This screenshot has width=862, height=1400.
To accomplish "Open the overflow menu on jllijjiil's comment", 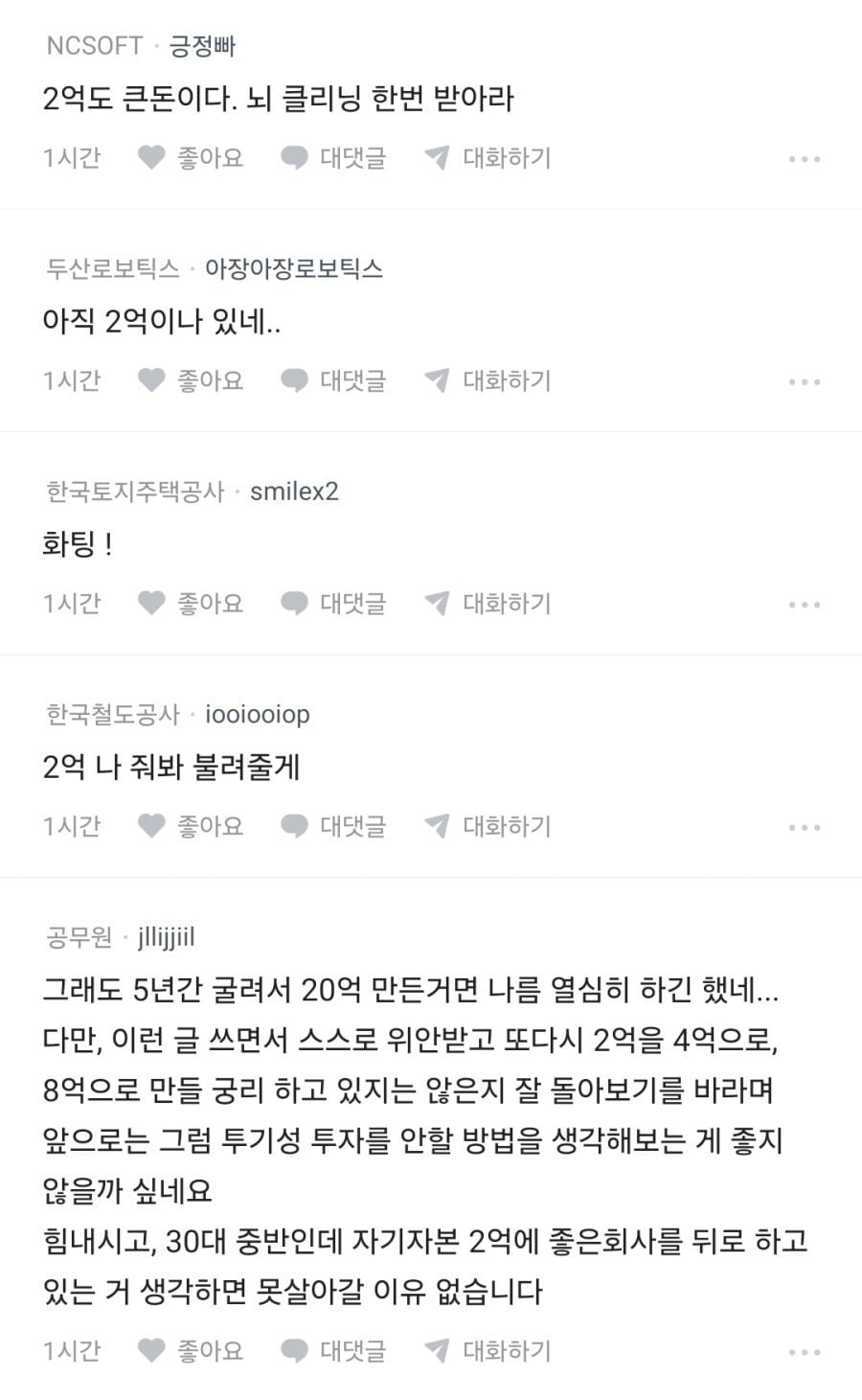I will (x=805, y=1352).
